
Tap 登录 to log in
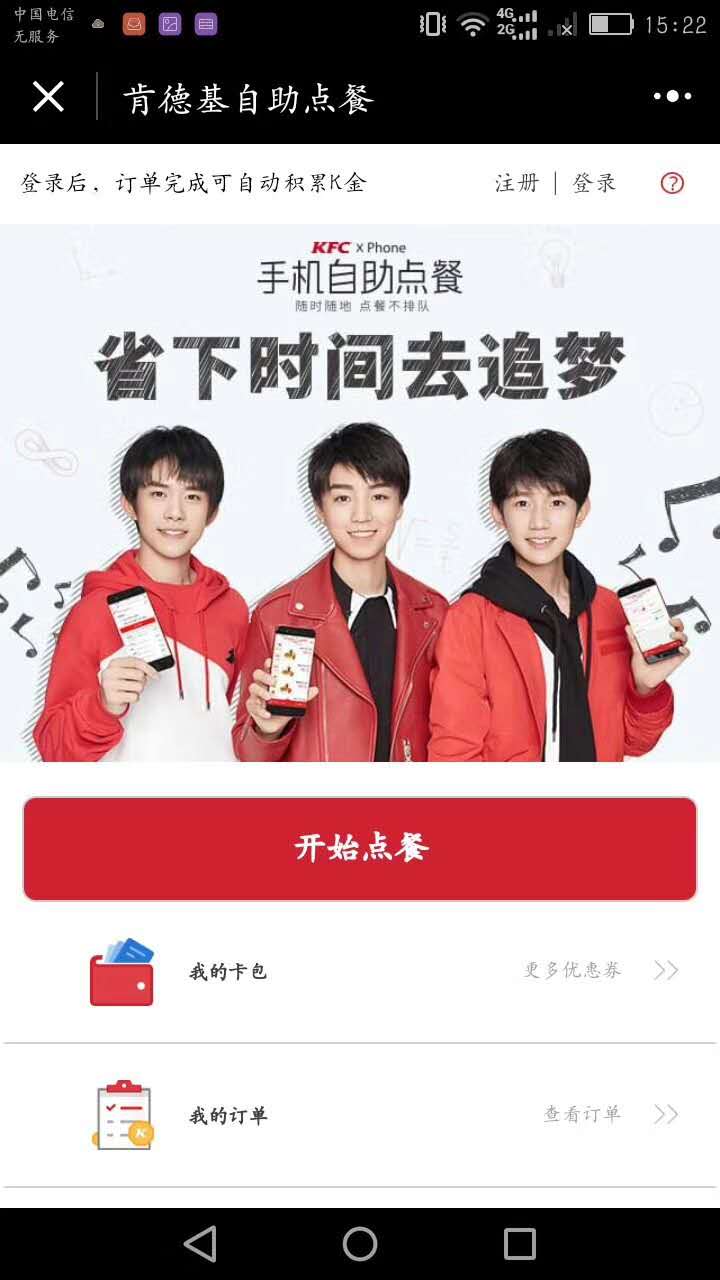click(x=594, y=183)
